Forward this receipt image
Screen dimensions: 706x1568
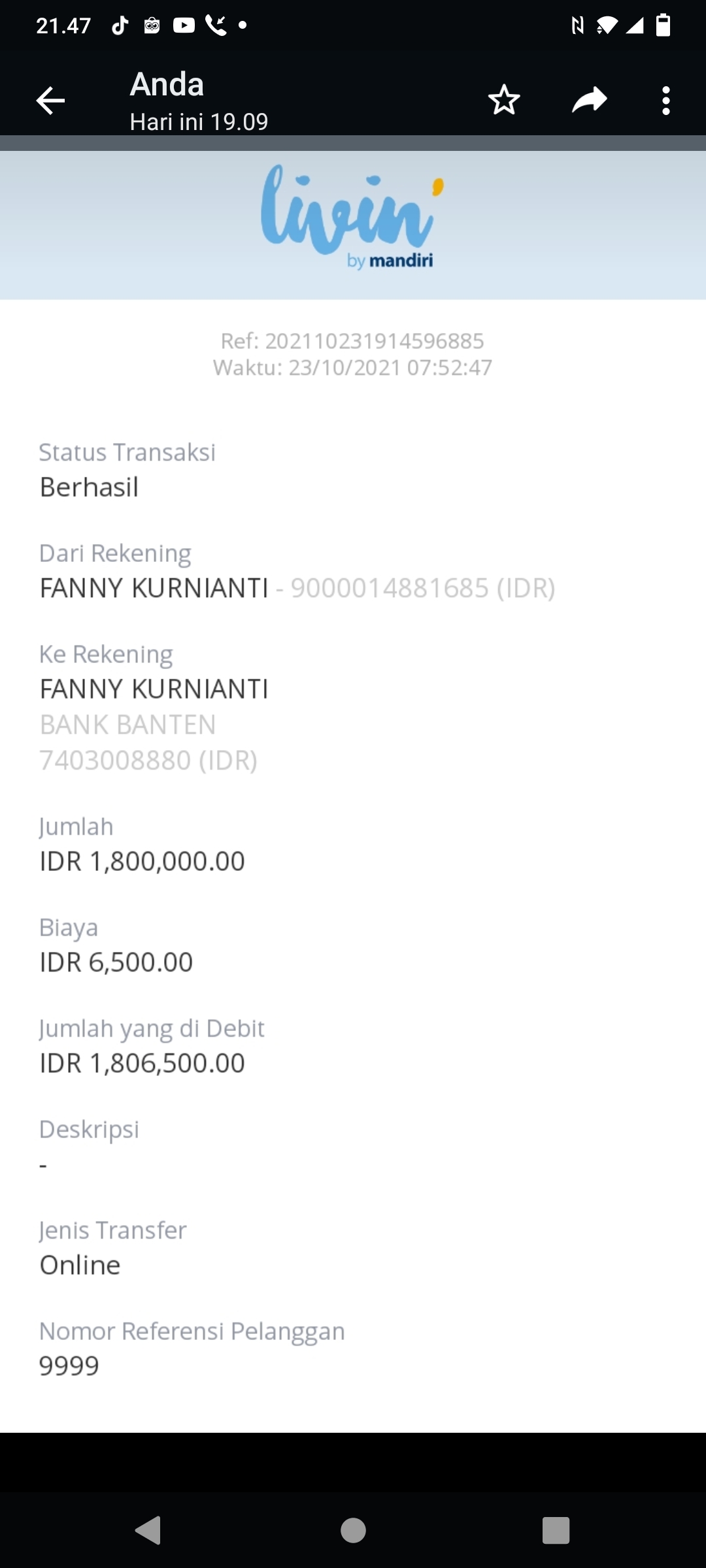click(590, 101)
